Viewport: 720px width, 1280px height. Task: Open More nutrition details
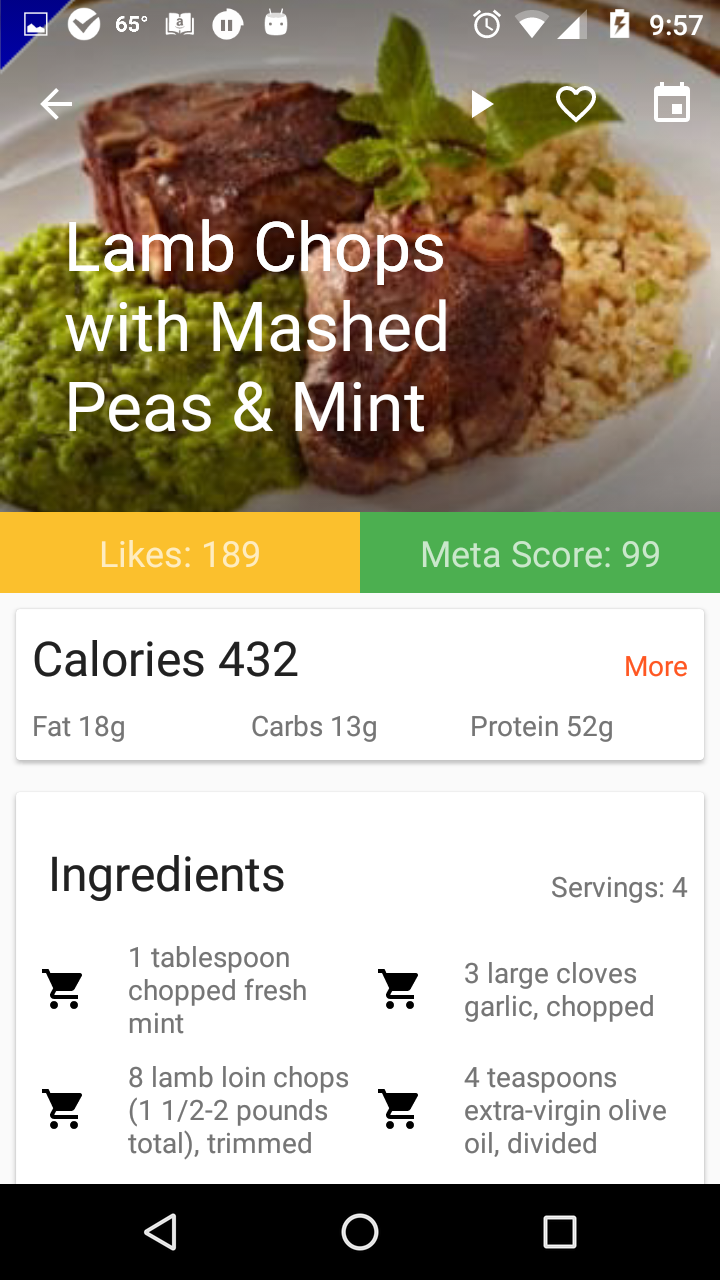click(655, 666)
